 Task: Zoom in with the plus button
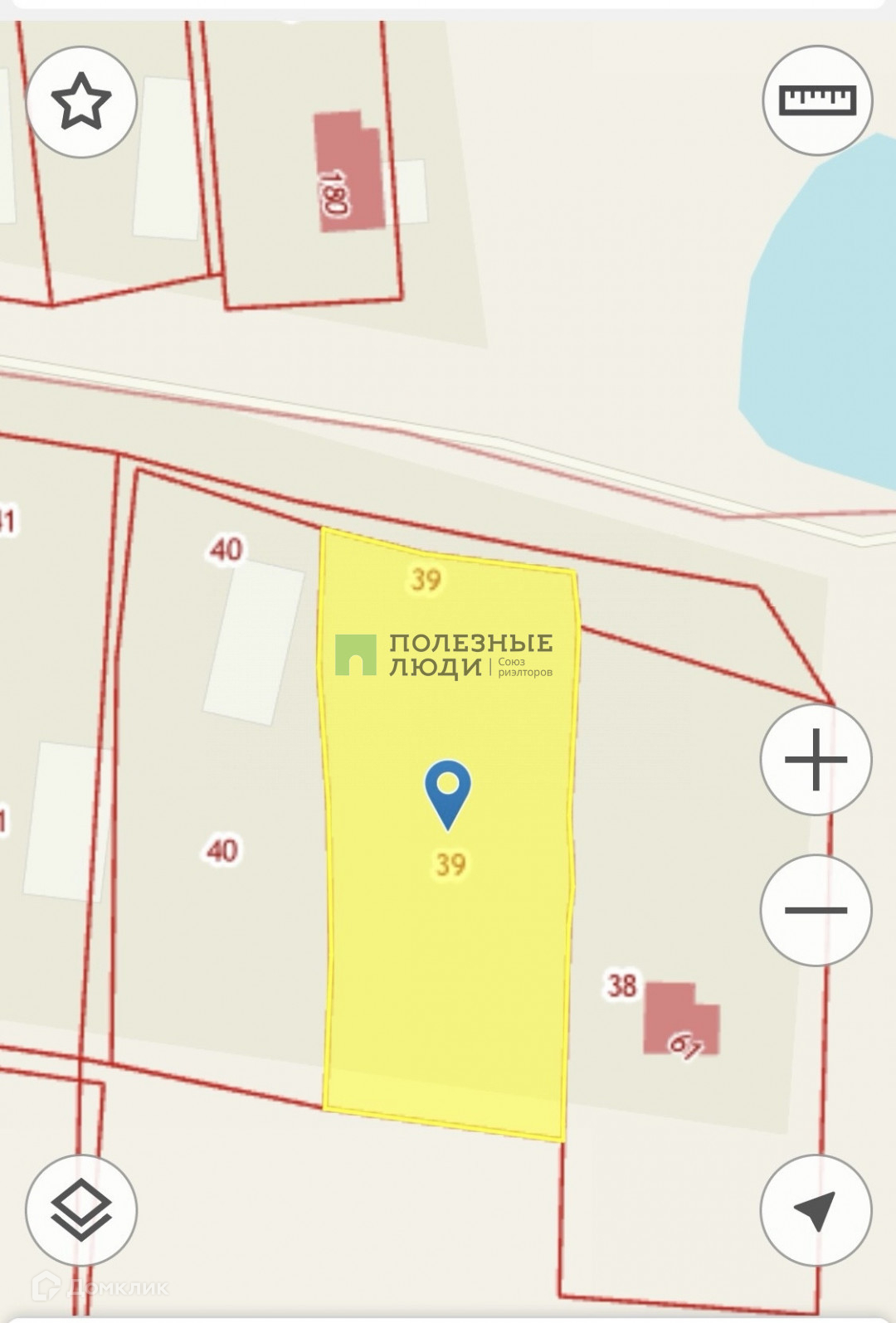tap(816, 759)
